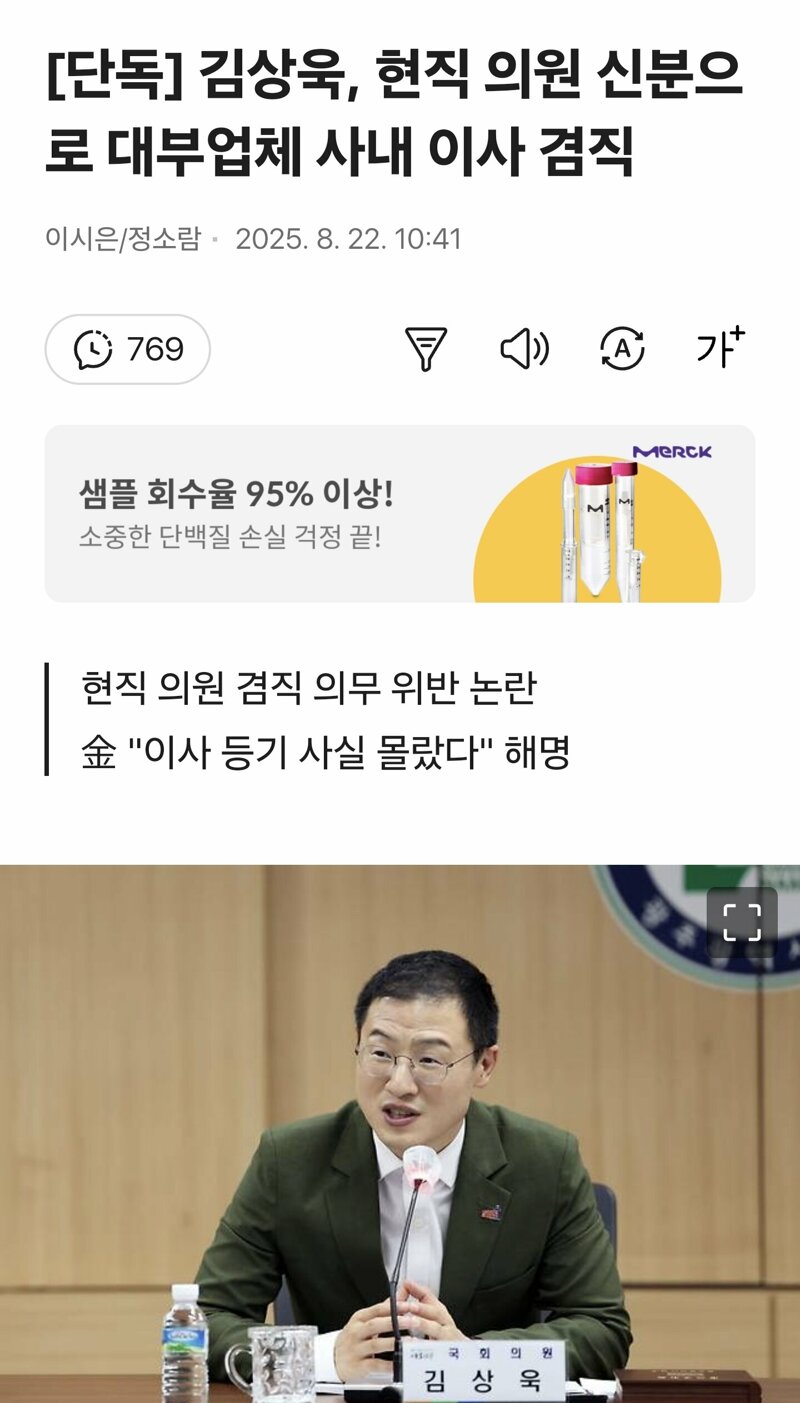This screenshot has width=800, height=1403.
Task: Open the 769 comments button
Action: coord(127,349)
